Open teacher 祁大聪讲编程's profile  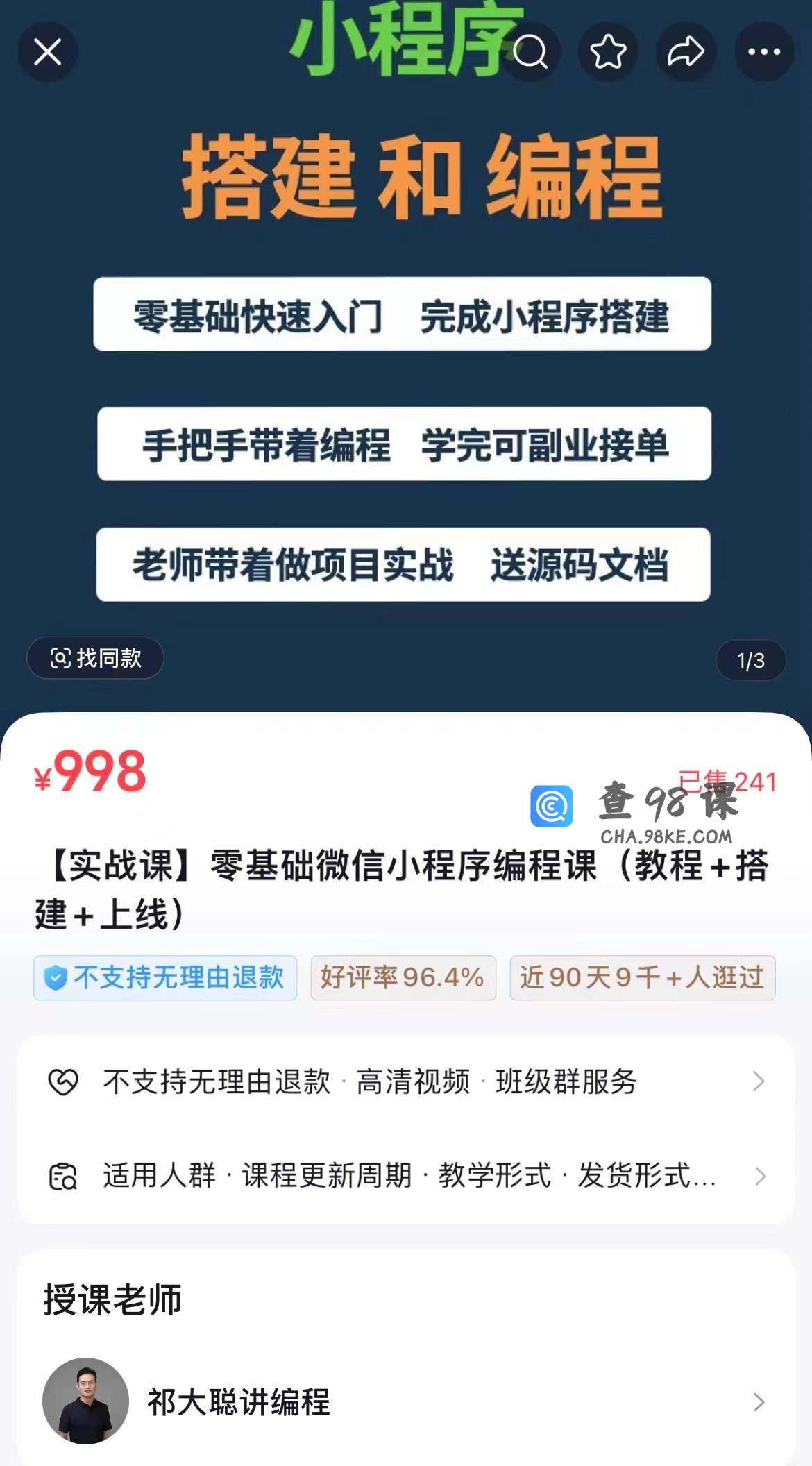coord(406,1402)
